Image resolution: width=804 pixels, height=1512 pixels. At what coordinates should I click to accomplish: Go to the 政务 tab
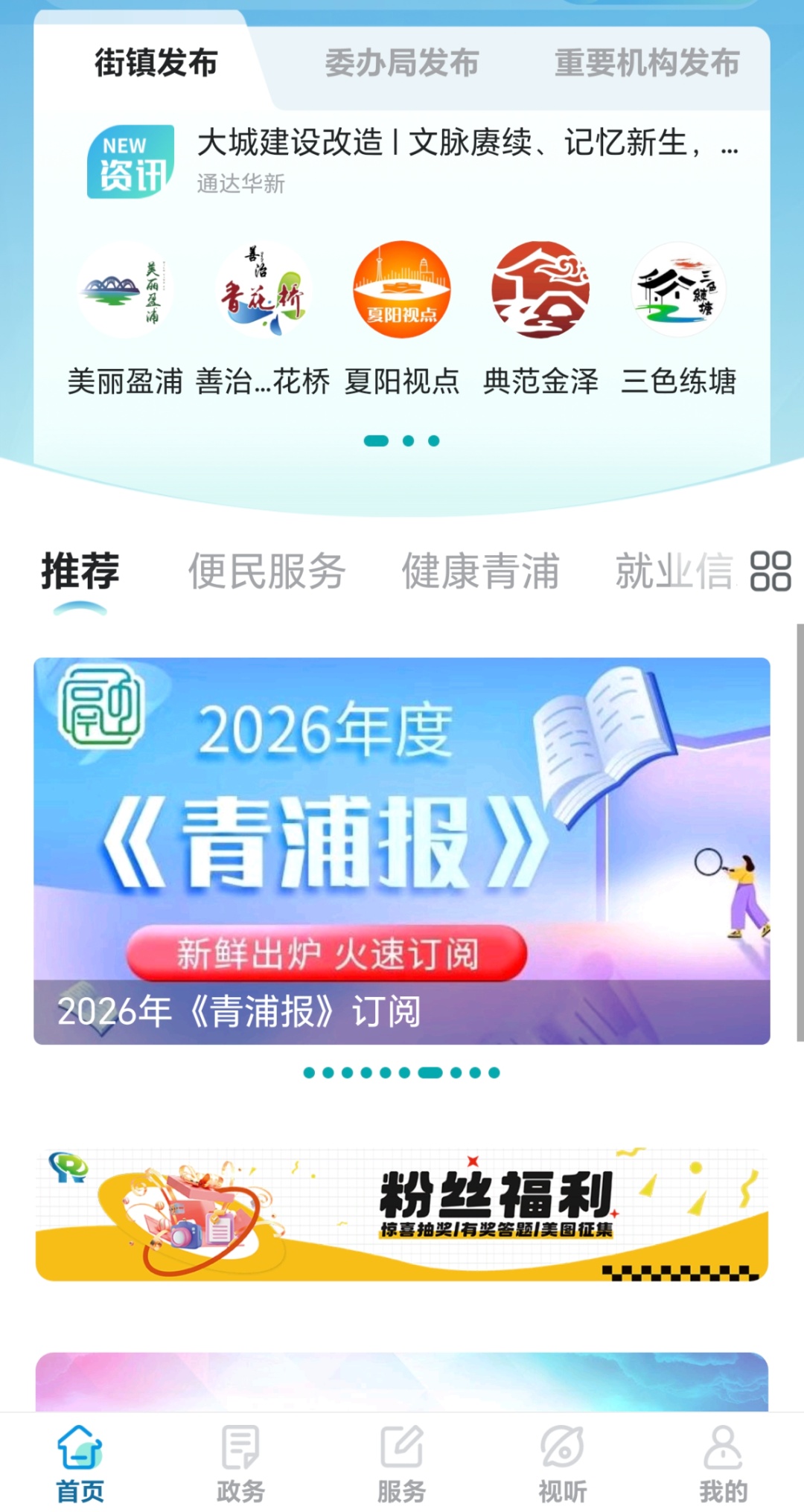240,1463
